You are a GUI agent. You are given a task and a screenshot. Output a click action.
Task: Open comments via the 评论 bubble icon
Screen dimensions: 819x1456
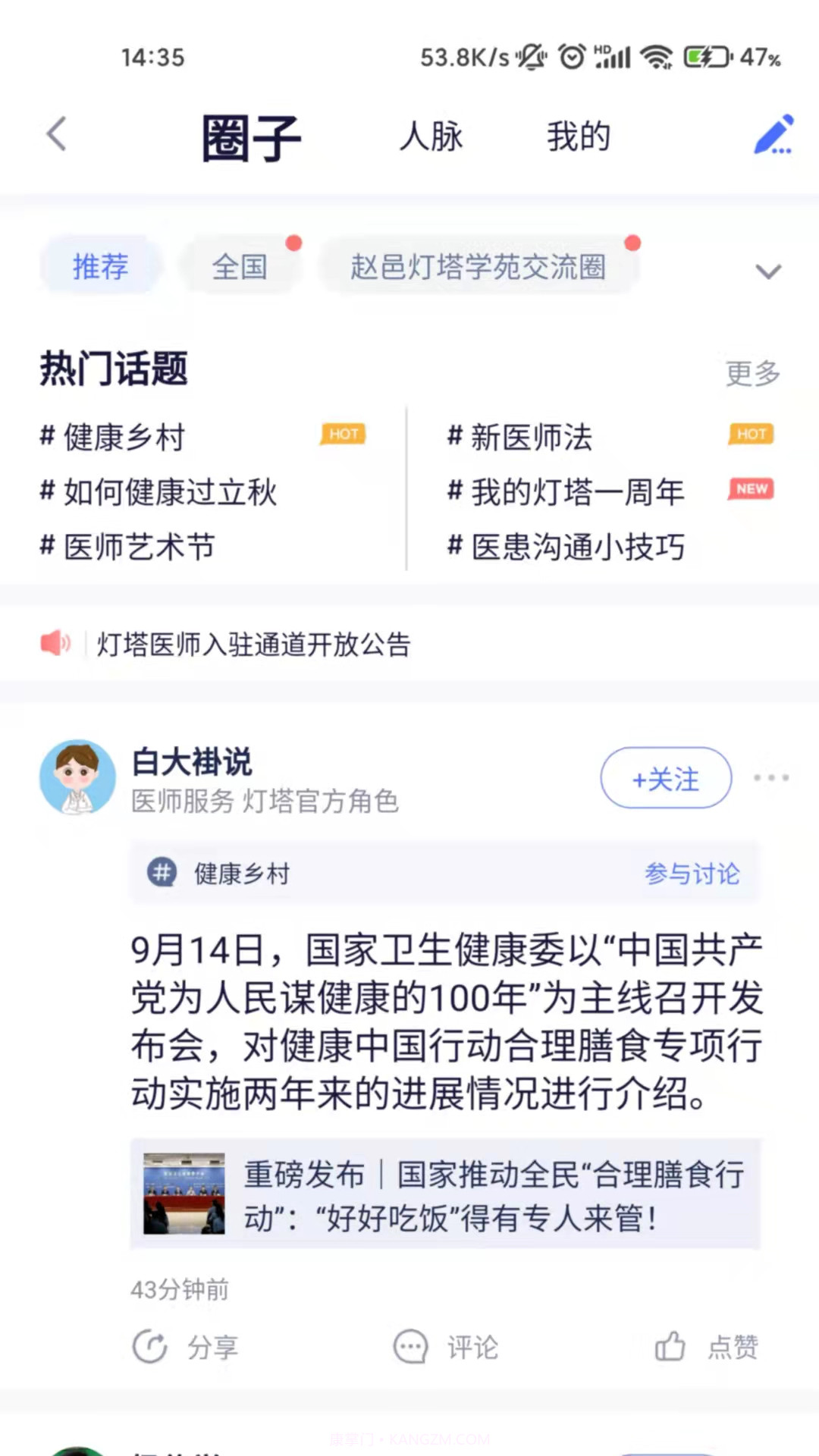(x=409, y=1347)
